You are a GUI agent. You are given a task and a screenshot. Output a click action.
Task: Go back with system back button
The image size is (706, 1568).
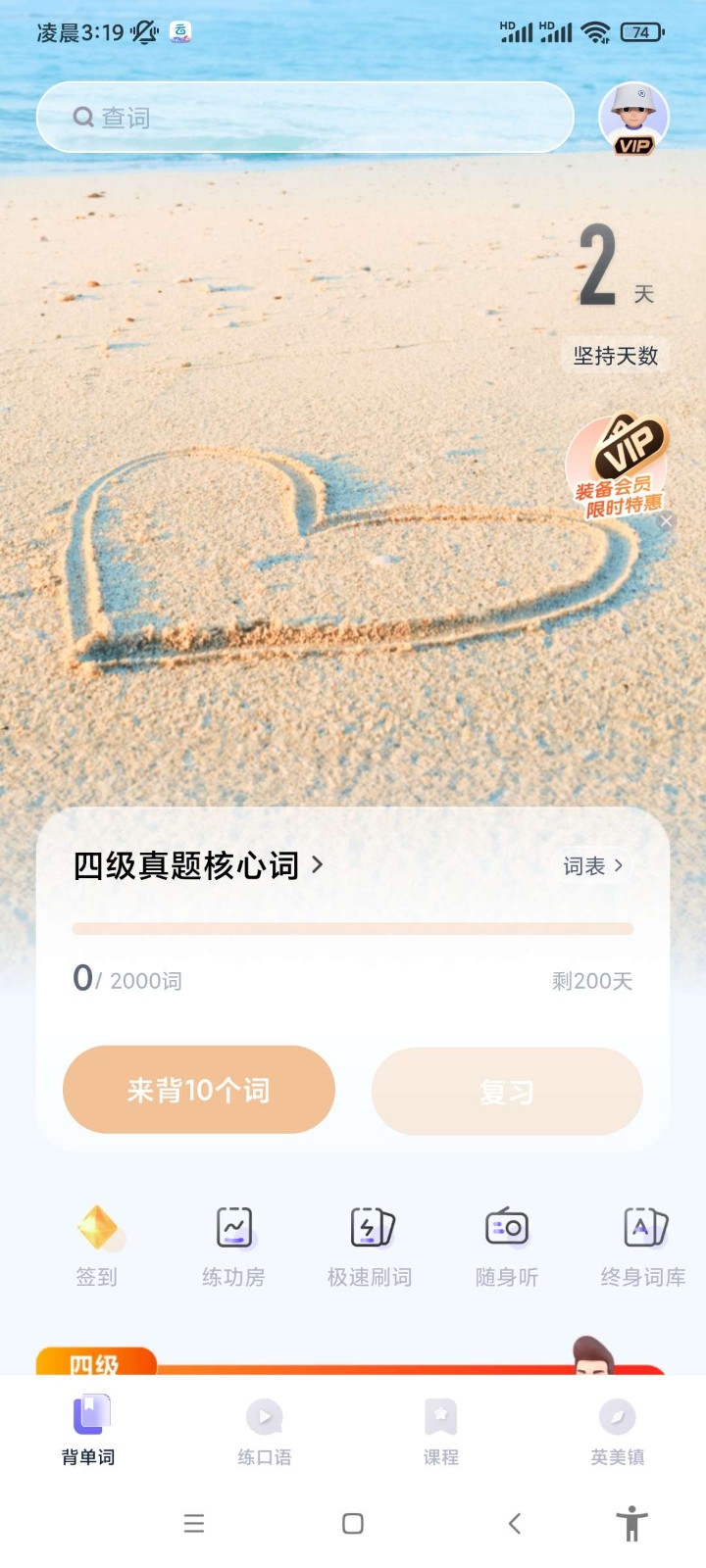(x=514, y=1523)
